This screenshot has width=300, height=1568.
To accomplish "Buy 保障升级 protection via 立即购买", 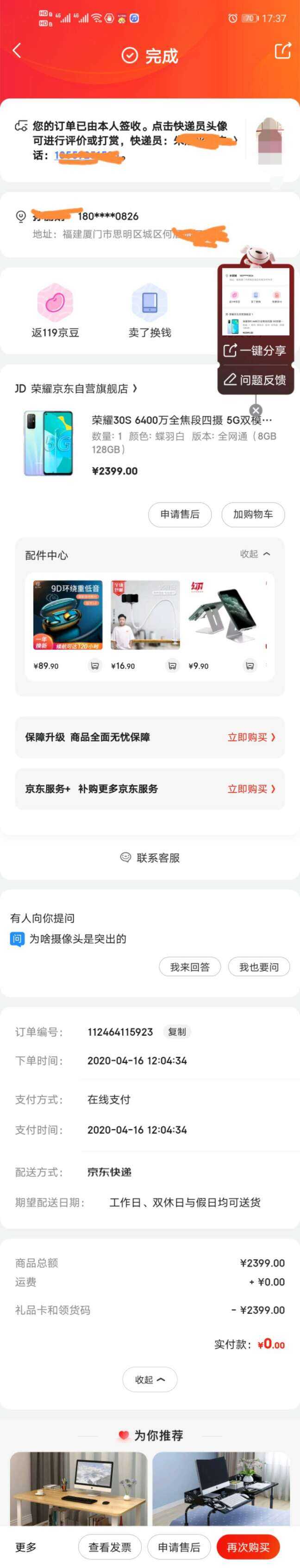I will tap(251, 737).
